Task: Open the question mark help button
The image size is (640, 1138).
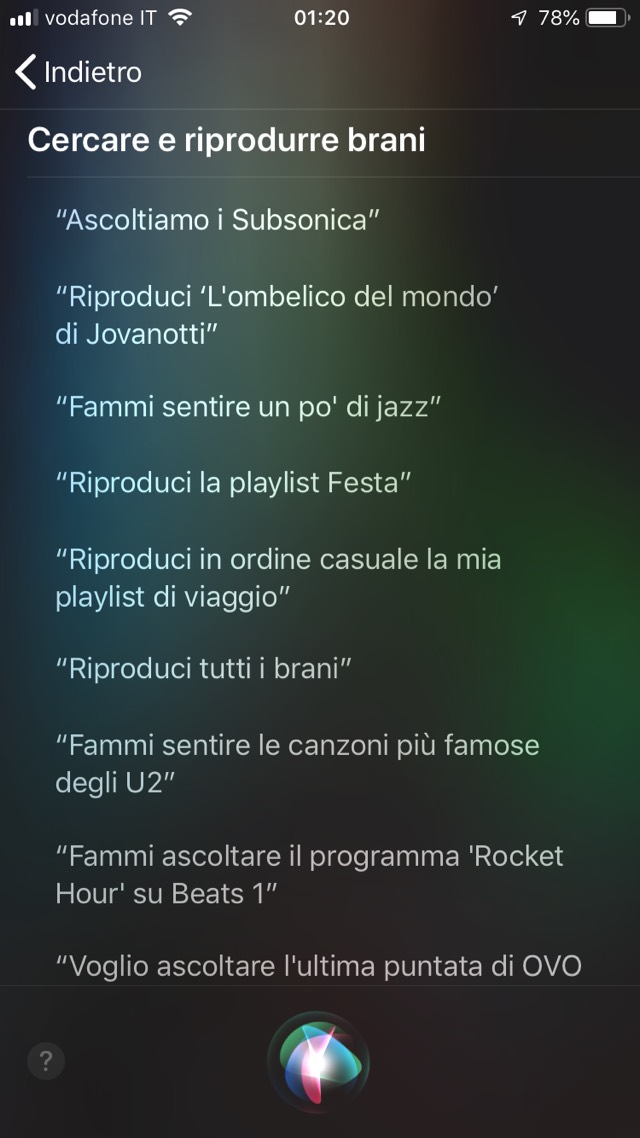Action: click(x=46, y=1061)
